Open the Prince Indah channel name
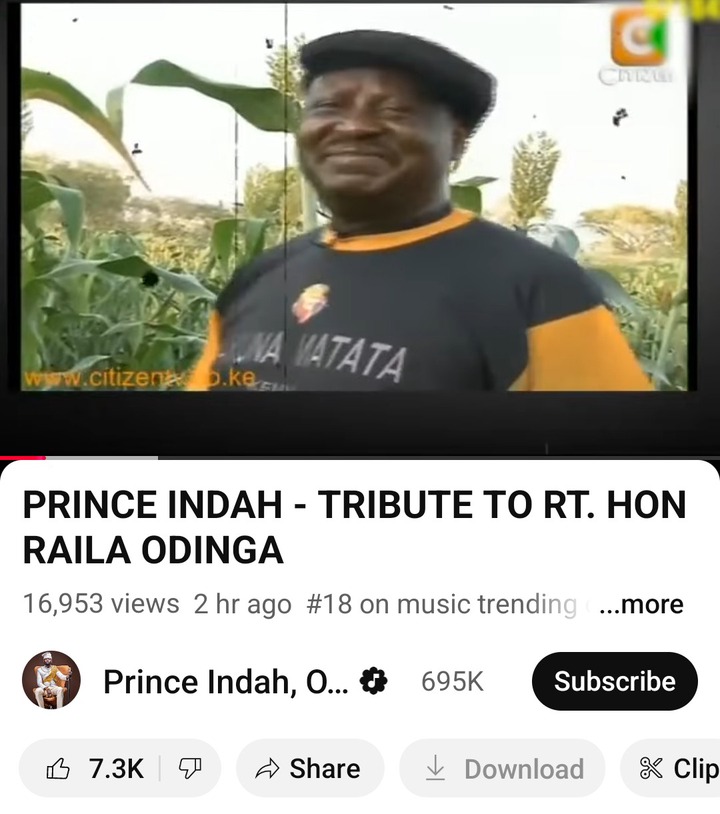720x814 pixels. pos(225,681)
